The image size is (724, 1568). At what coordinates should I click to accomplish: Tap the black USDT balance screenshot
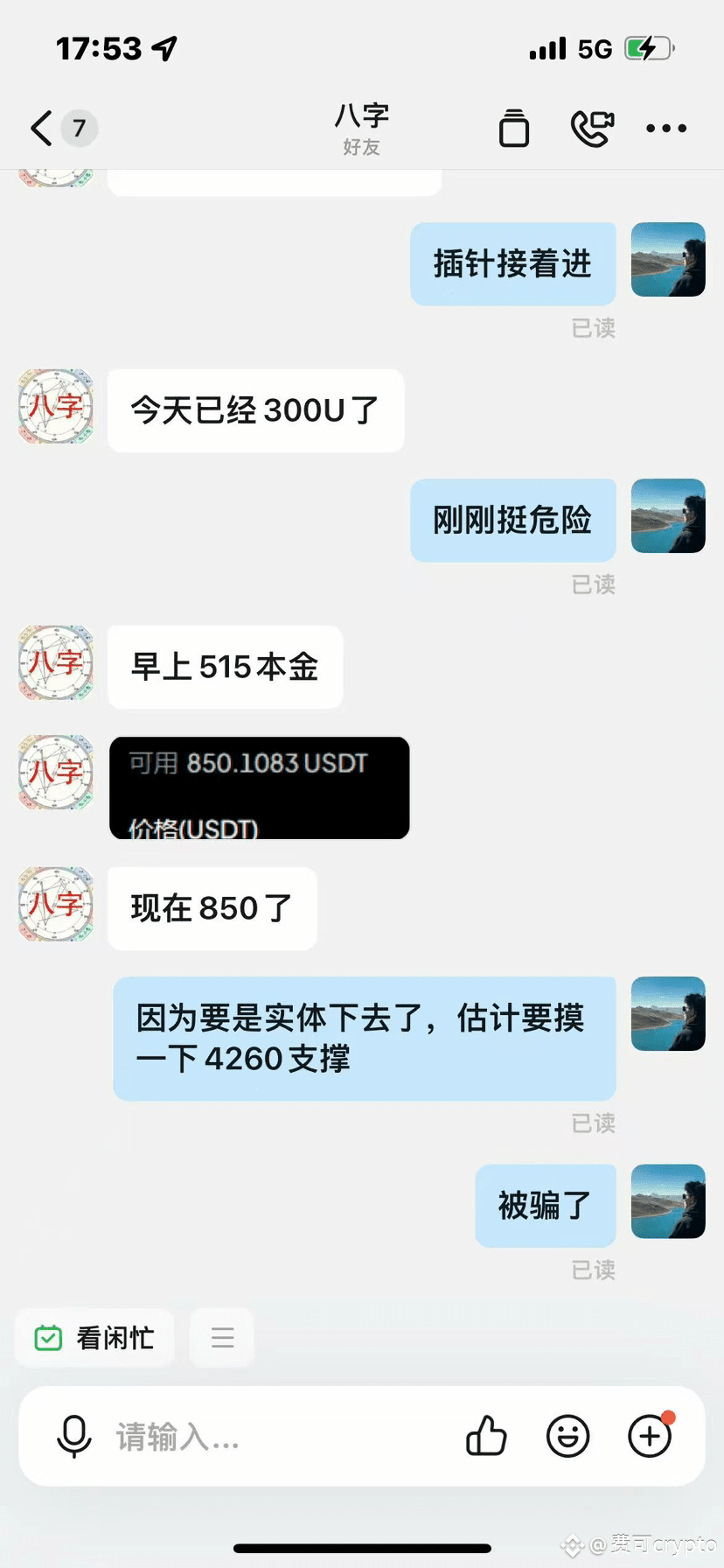[x=259, y=787]
